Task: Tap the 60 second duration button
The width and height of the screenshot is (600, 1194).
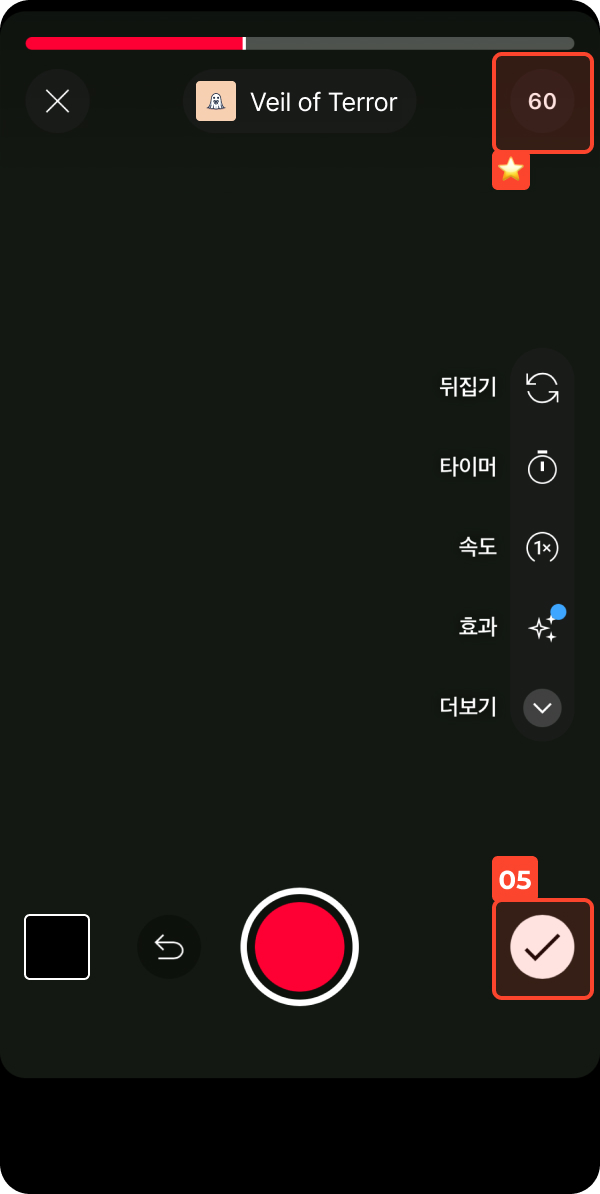Action: click(542, 102)
